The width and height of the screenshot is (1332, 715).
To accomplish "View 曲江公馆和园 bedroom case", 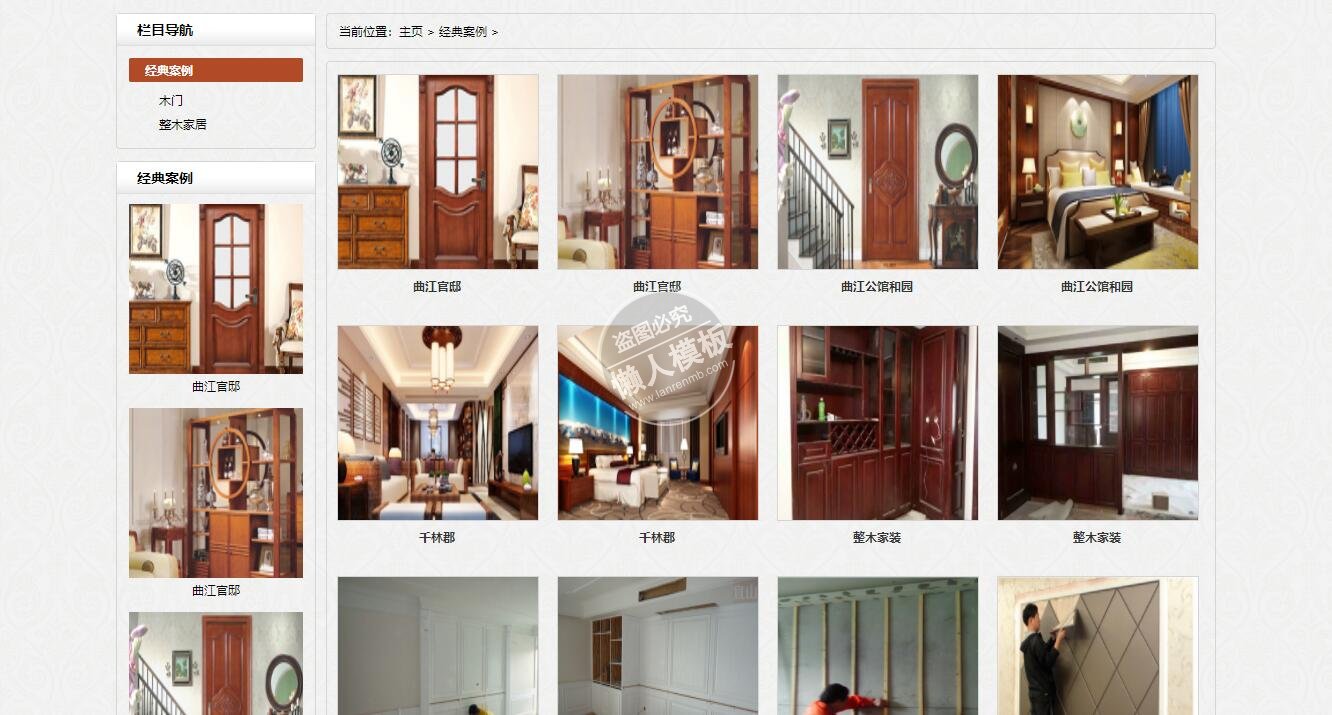I will [1097, 172].
